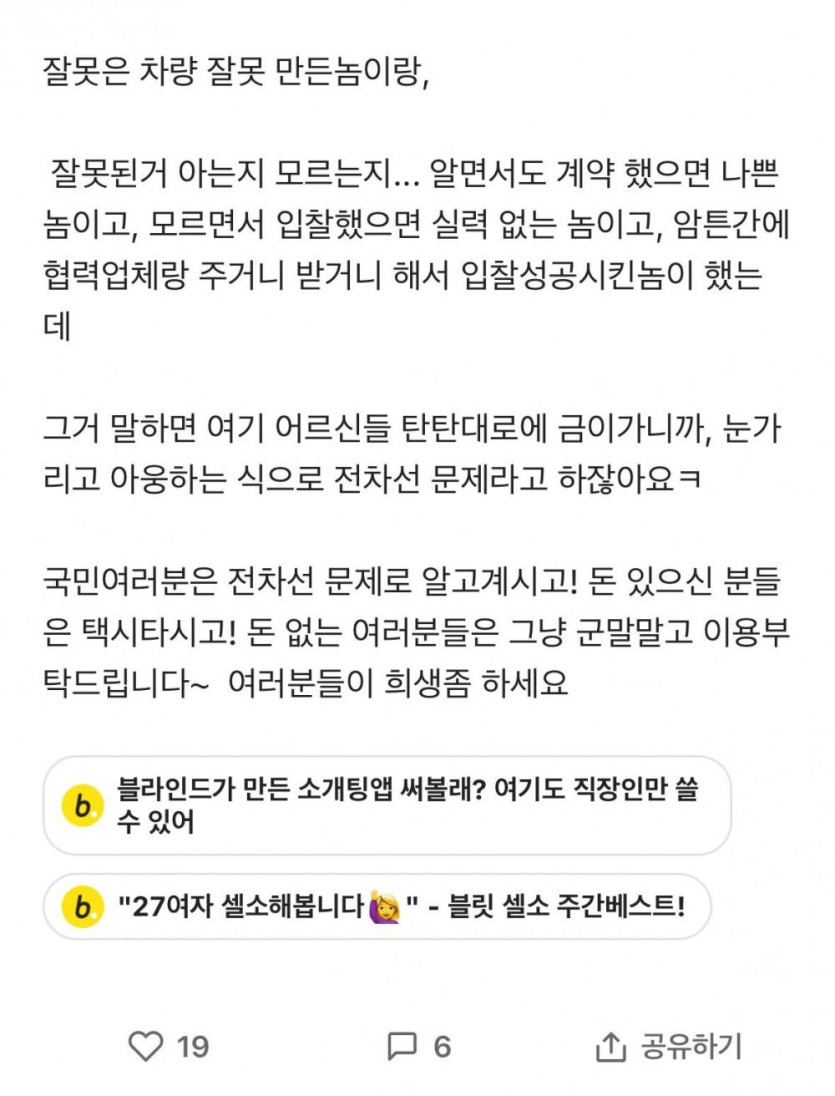The width and height of the screenshot is (835, 1096).
Task: Like this post with the heart icon
Action: [x=146, y=1046]
